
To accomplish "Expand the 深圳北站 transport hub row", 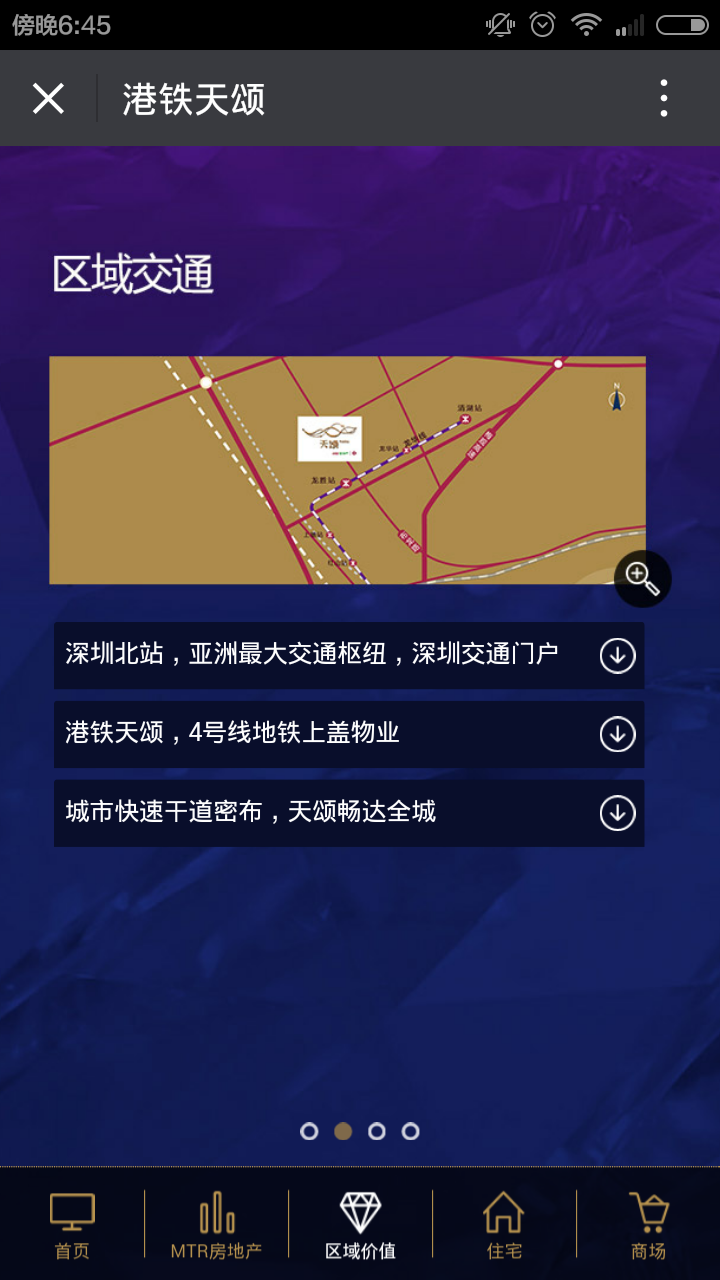I will coord(617,655).
